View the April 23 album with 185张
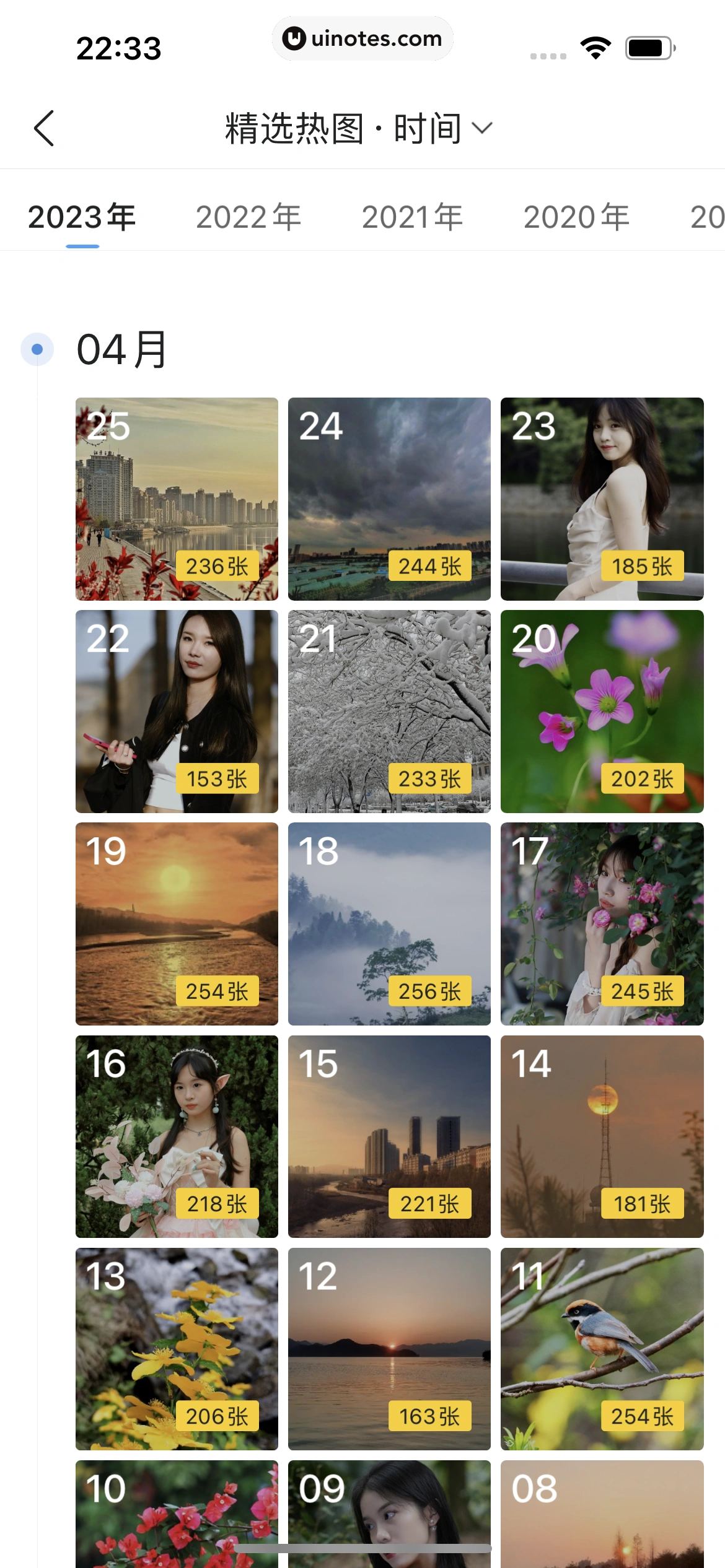725x1568 pixels. click(602, 499)
